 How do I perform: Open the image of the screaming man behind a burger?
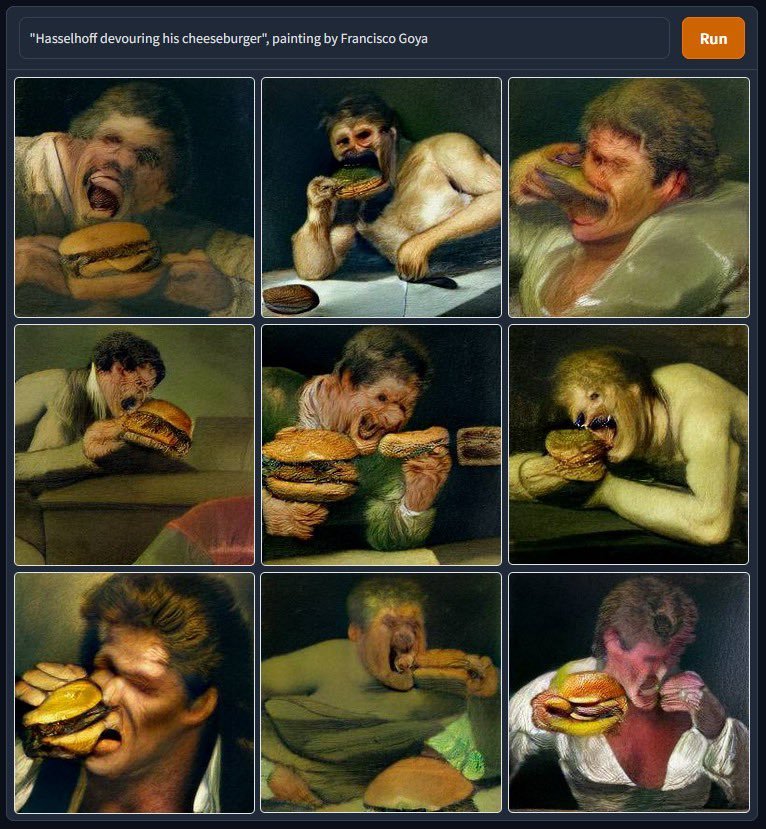pyautogui.click(x=135, y=197)
